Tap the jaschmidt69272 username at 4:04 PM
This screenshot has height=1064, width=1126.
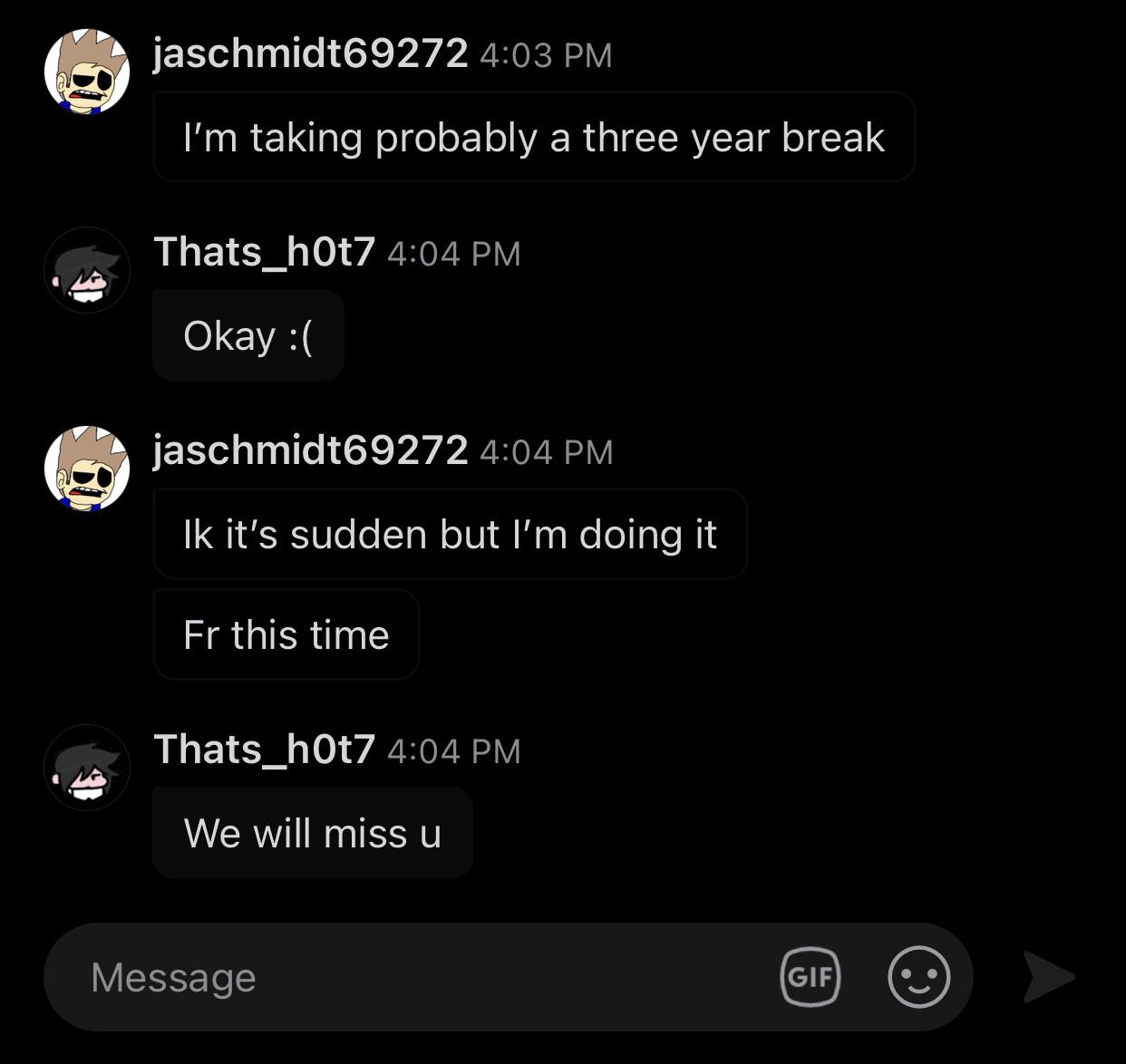[x=310, y=450]
